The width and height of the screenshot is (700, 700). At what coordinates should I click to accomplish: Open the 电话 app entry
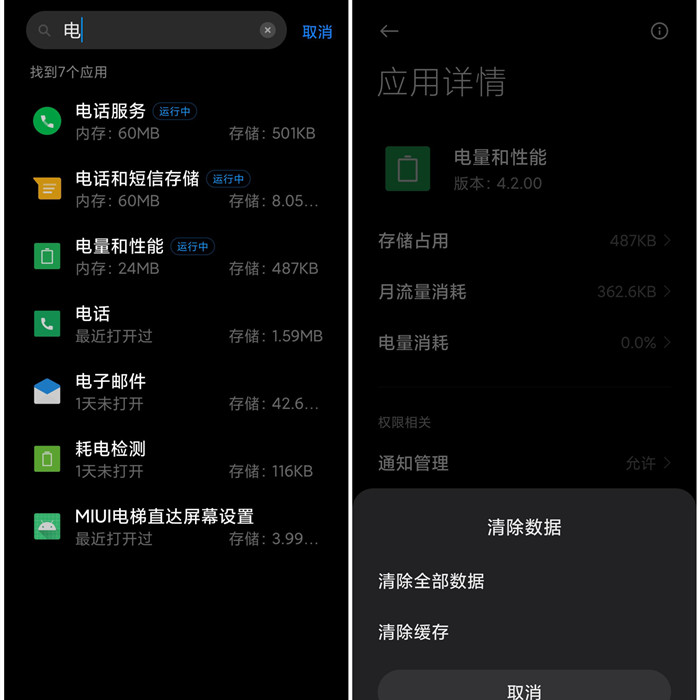pyautogui.click(x=175, y=324)
